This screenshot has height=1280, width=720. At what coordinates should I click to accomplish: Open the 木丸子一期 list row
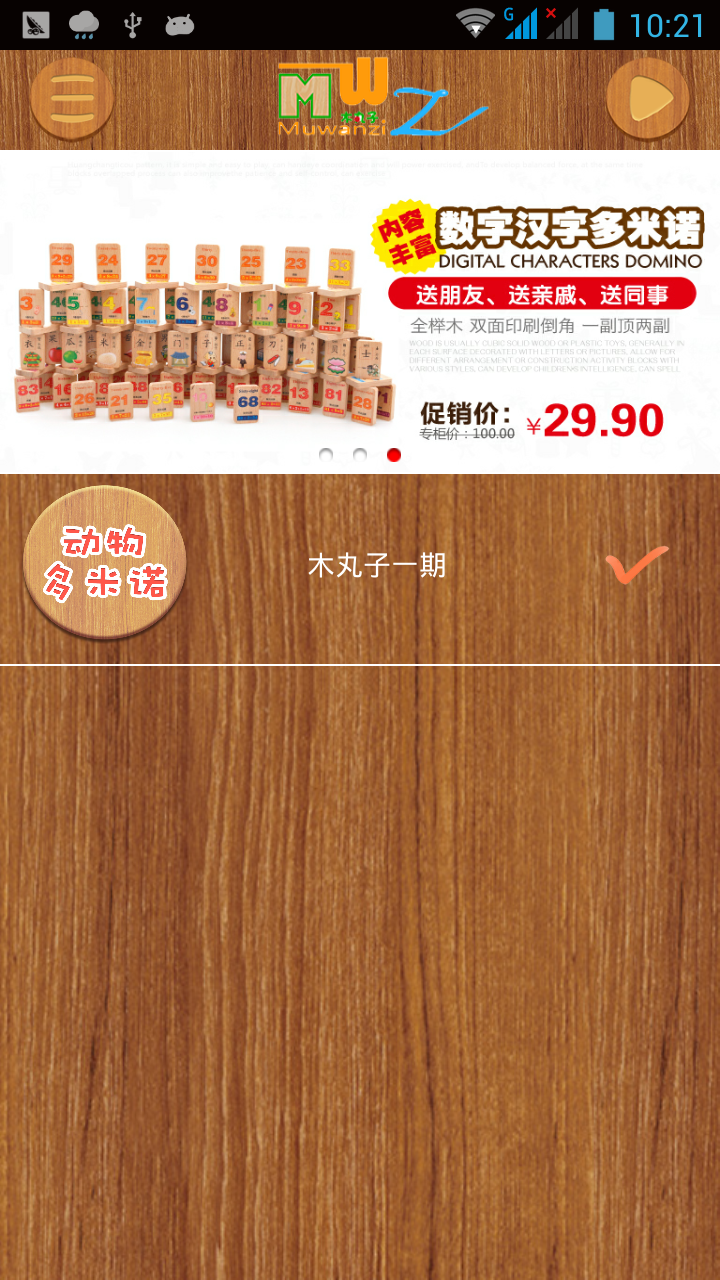click(376, 566)
